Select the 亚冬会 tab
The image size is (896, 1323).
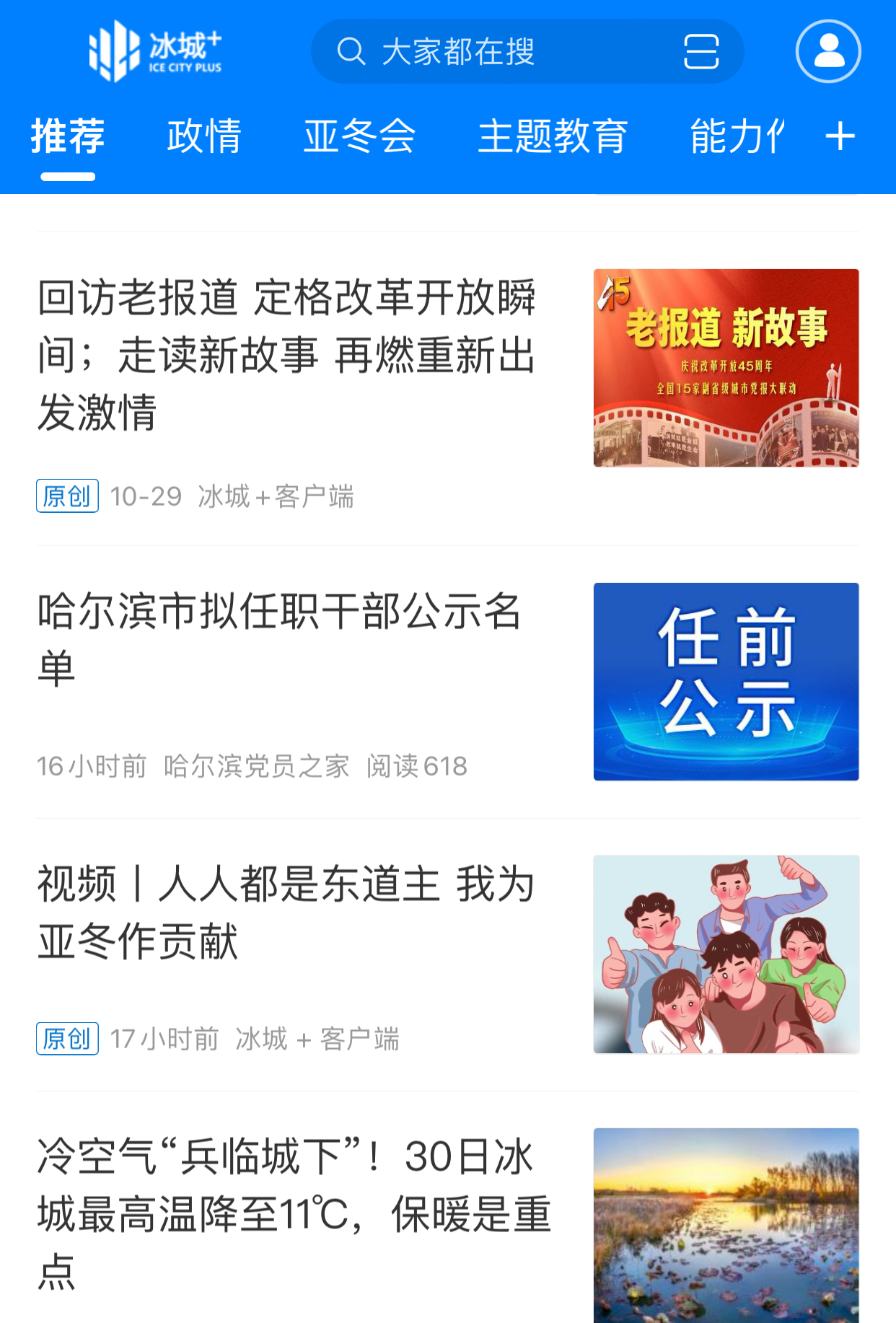pyautogui.click(x=359, y=137)
